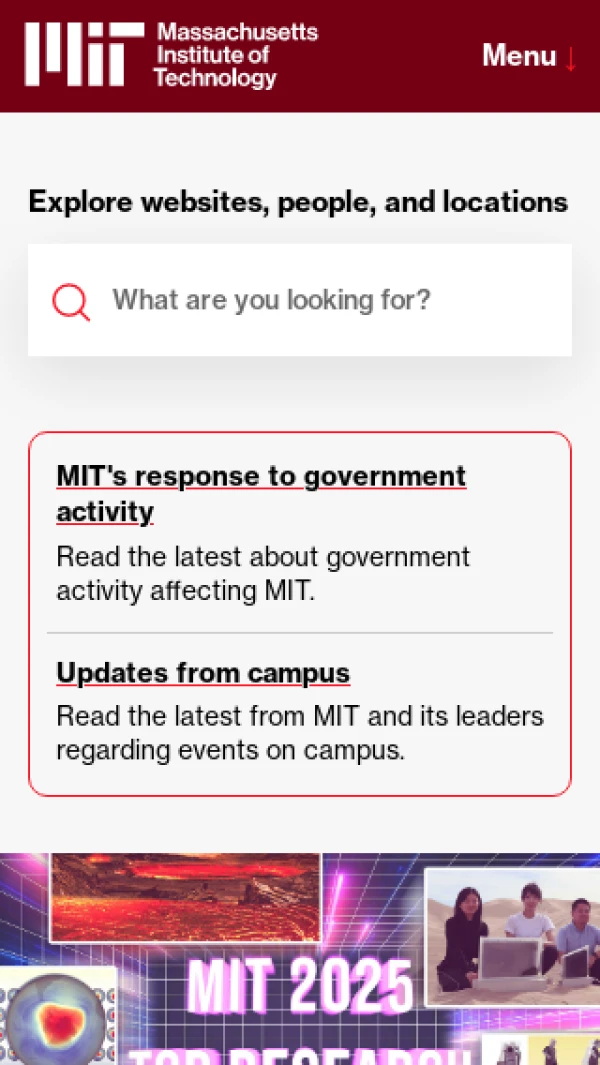The width and height of the screenshot is (600, 1065).
Task: Tap the MIT logo to go home
Action: point(171,56)
